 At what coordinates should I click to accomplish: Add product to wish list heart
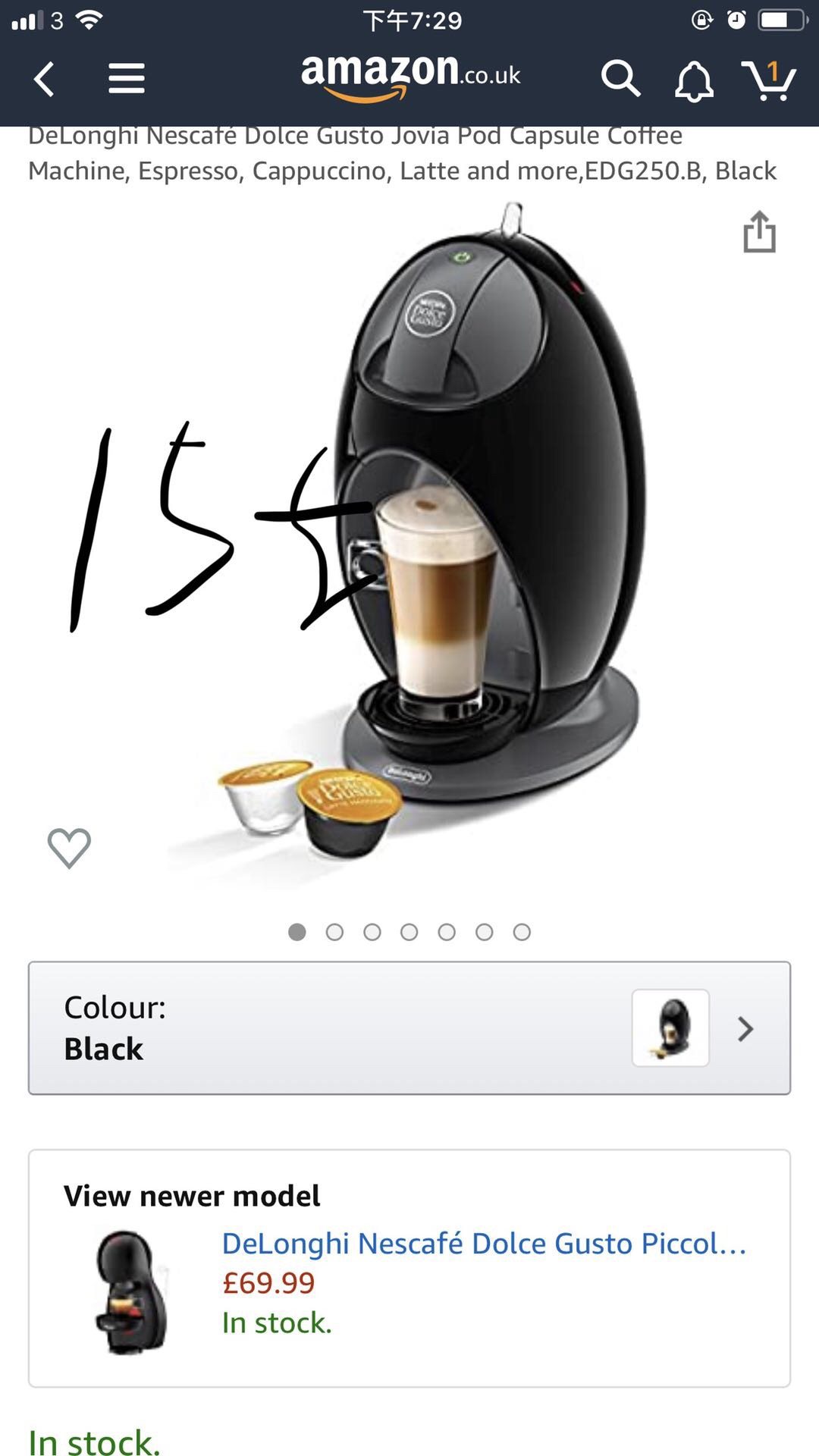pyautogui.click(x=69, y=847)
